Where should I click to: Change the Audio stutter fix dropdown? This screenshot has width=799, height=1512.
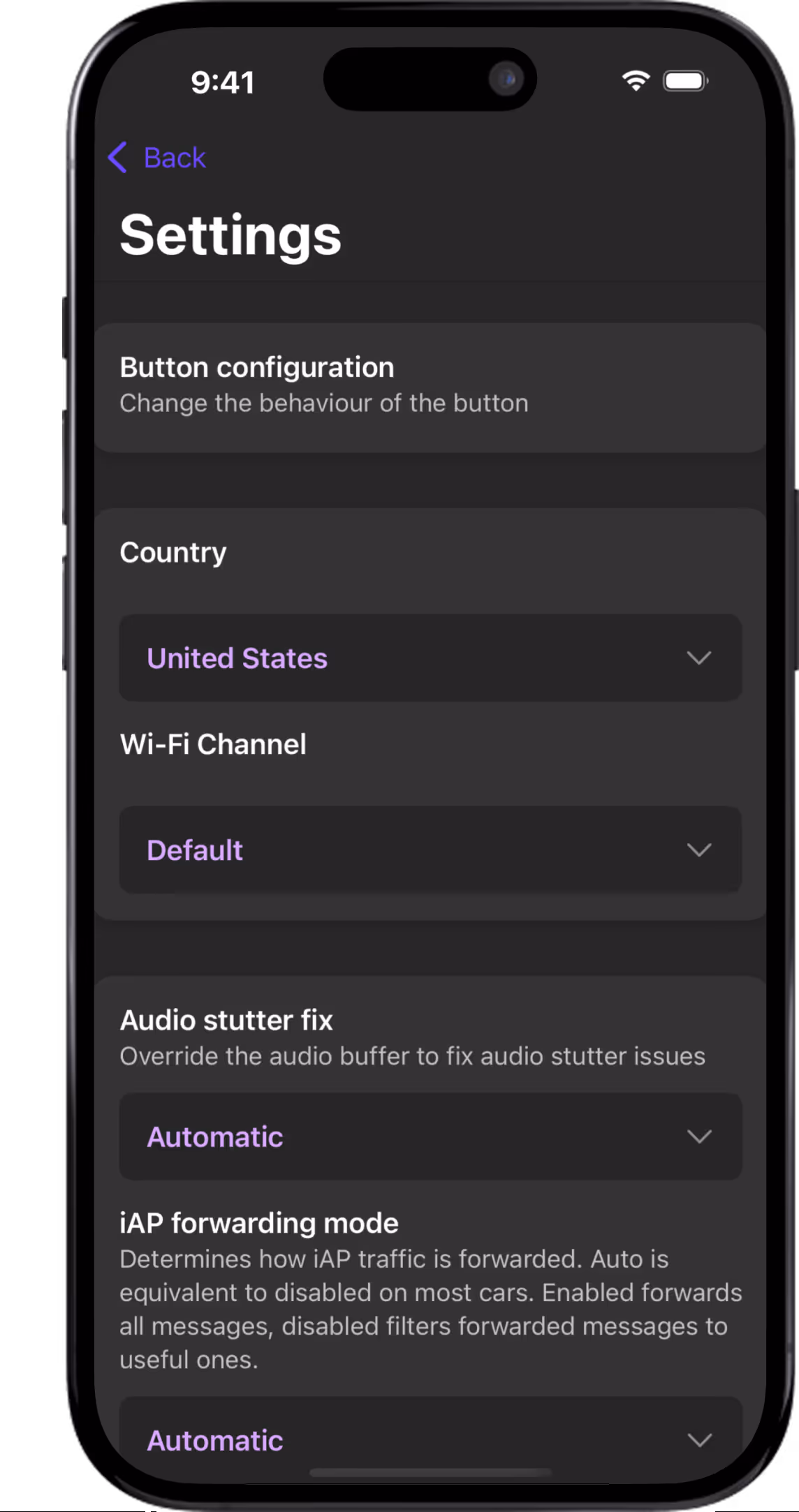[430, 1136]
